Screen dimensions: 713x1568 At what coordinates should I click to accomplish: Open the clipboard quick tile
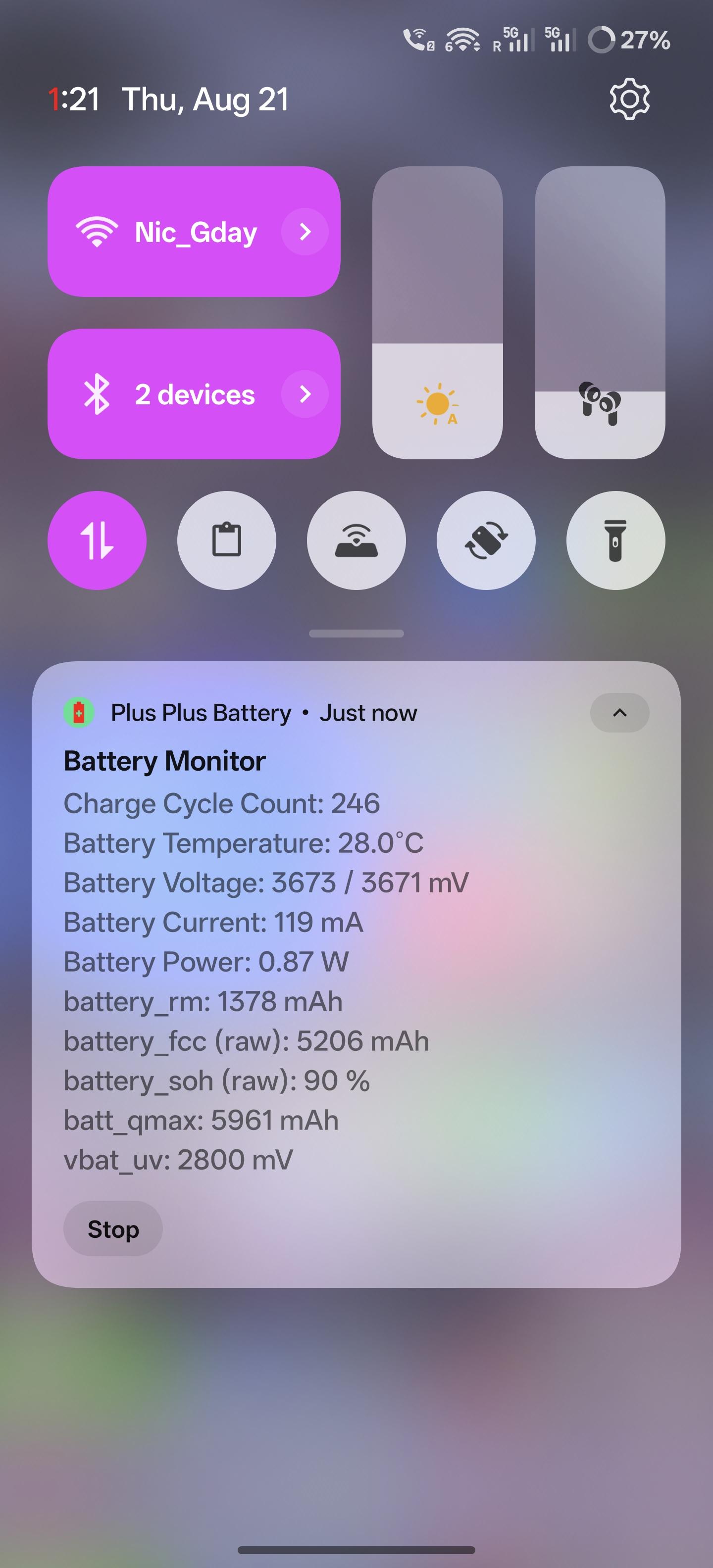click(x=226, y=540)
